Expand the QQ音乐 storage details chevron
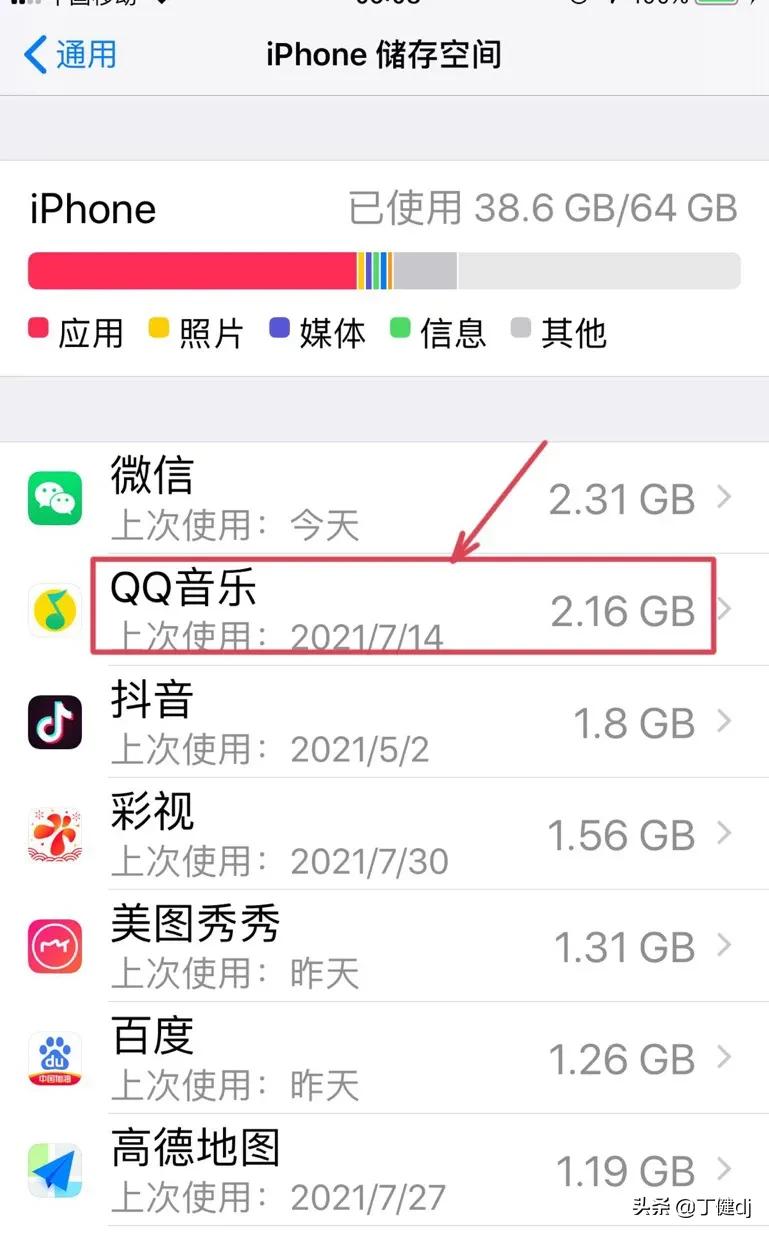 pyautogui.click(x=725, y=609)
